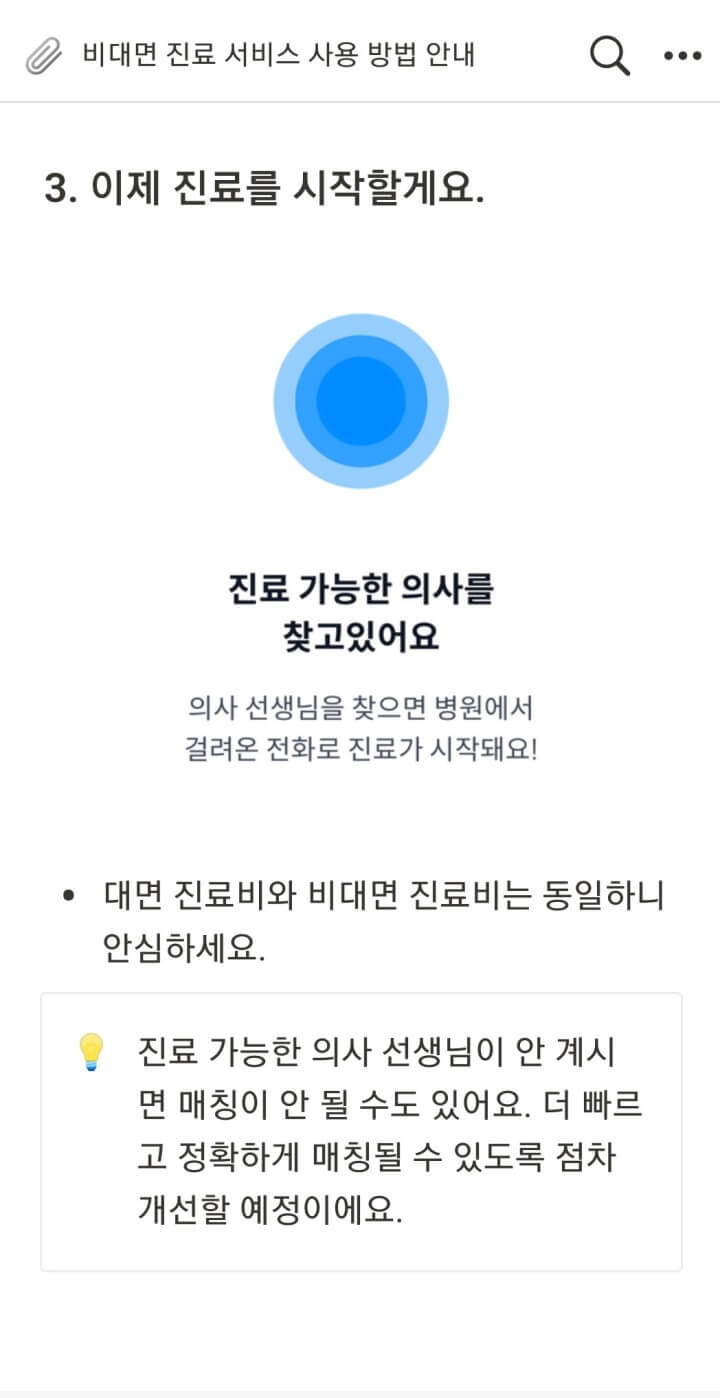720x1398 pixels.
Task: Click the bold text '진료 가능한 의사를 찾고있어요'
Action: [360, 610]
